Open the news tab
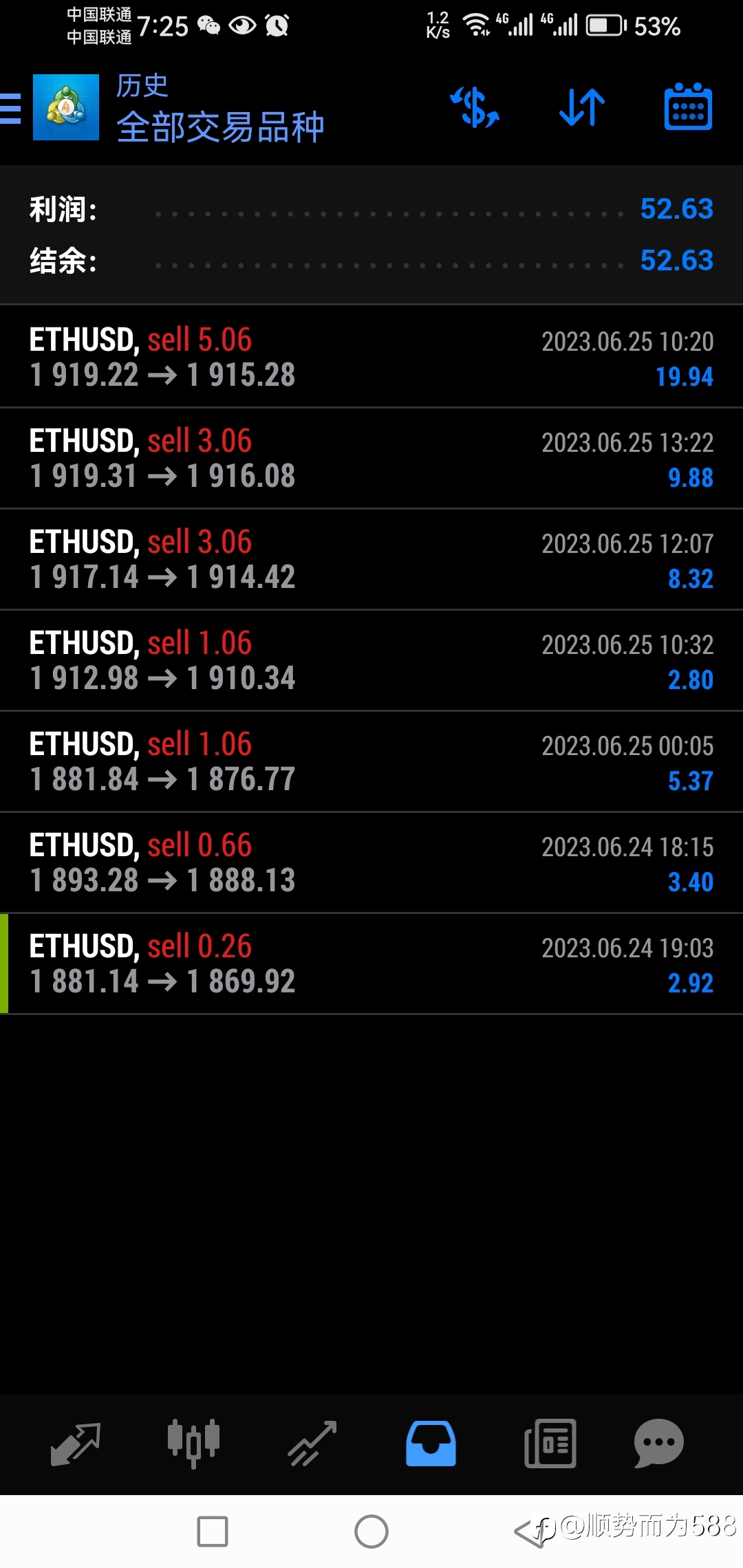 coord(550,1444)
